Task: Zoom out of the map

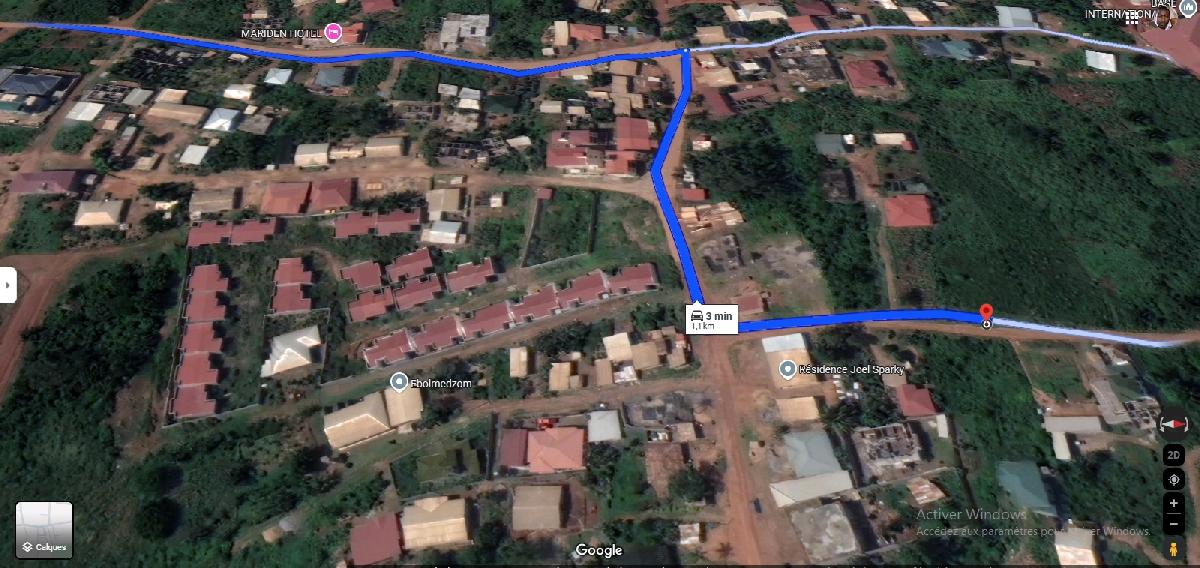Action: [1174, 525]
